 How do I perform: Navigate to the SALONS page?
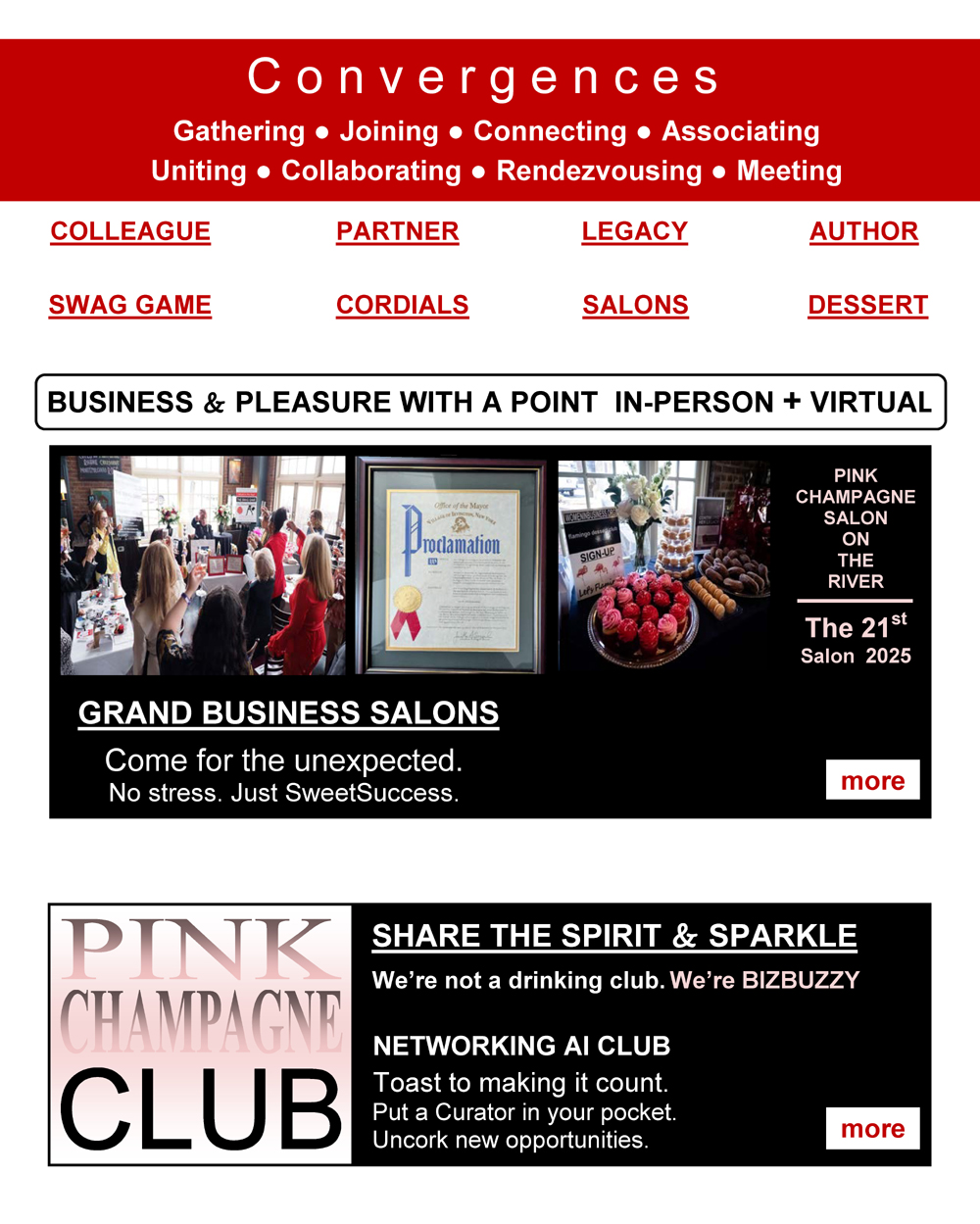pos(635,305)
